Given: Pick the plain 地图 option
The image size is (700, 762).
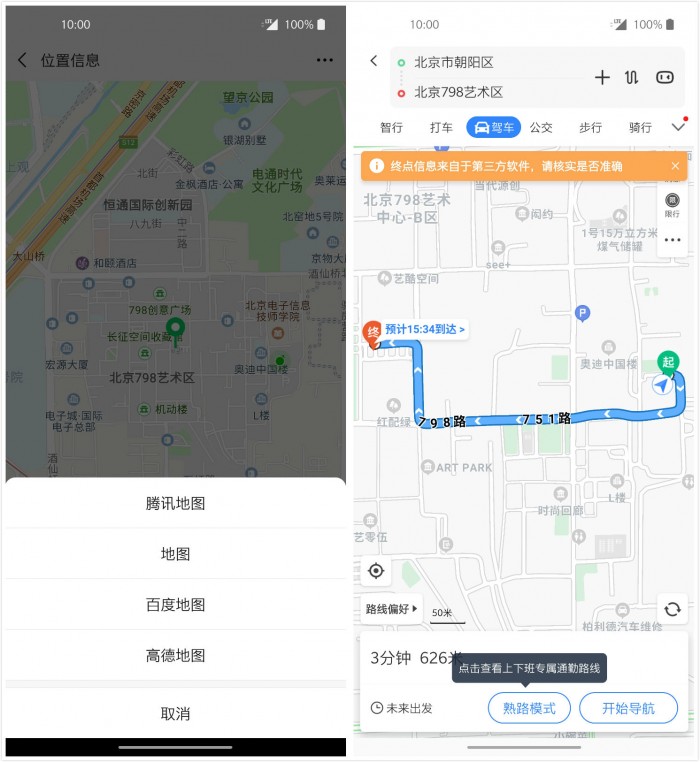Looking at the screenshot, I should coord(175,554).
